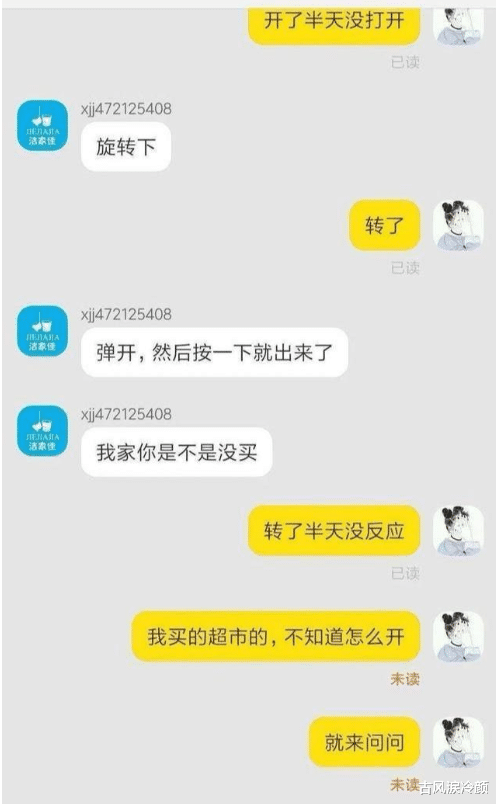Open seller profile beside 我家你是不是没买
Viewport: 496px width, 804px height.
43,431
